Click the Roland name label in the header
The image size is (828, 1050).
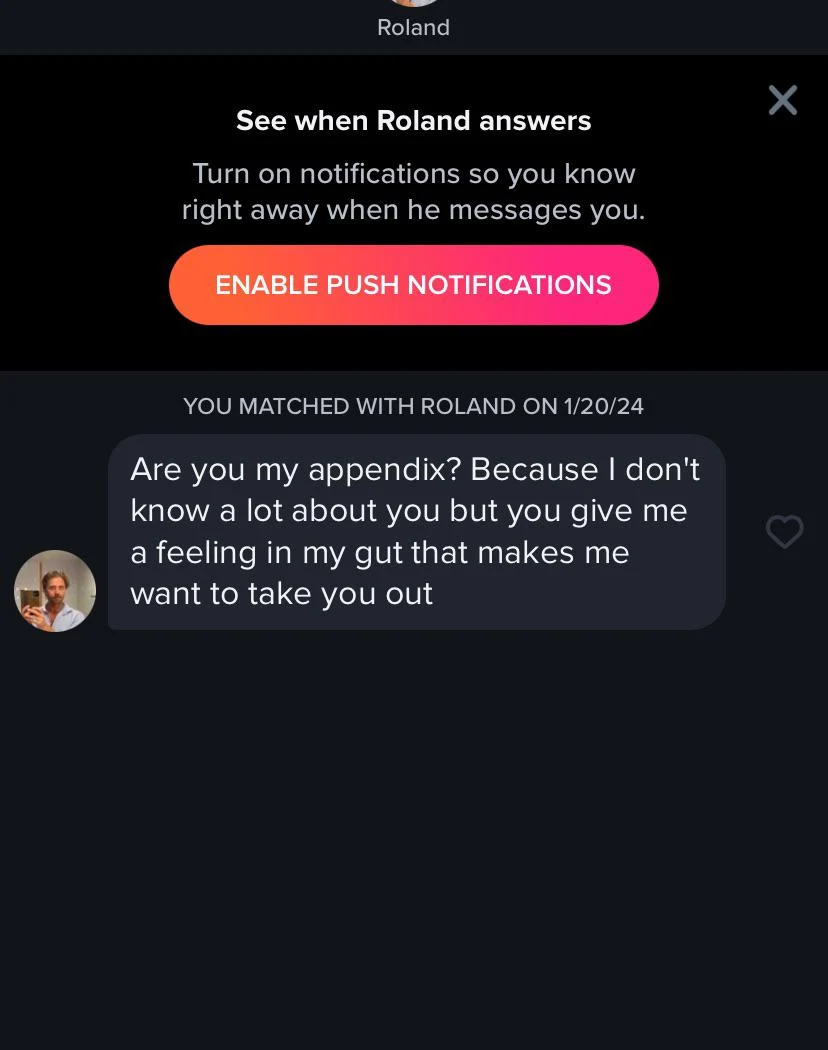413,28
